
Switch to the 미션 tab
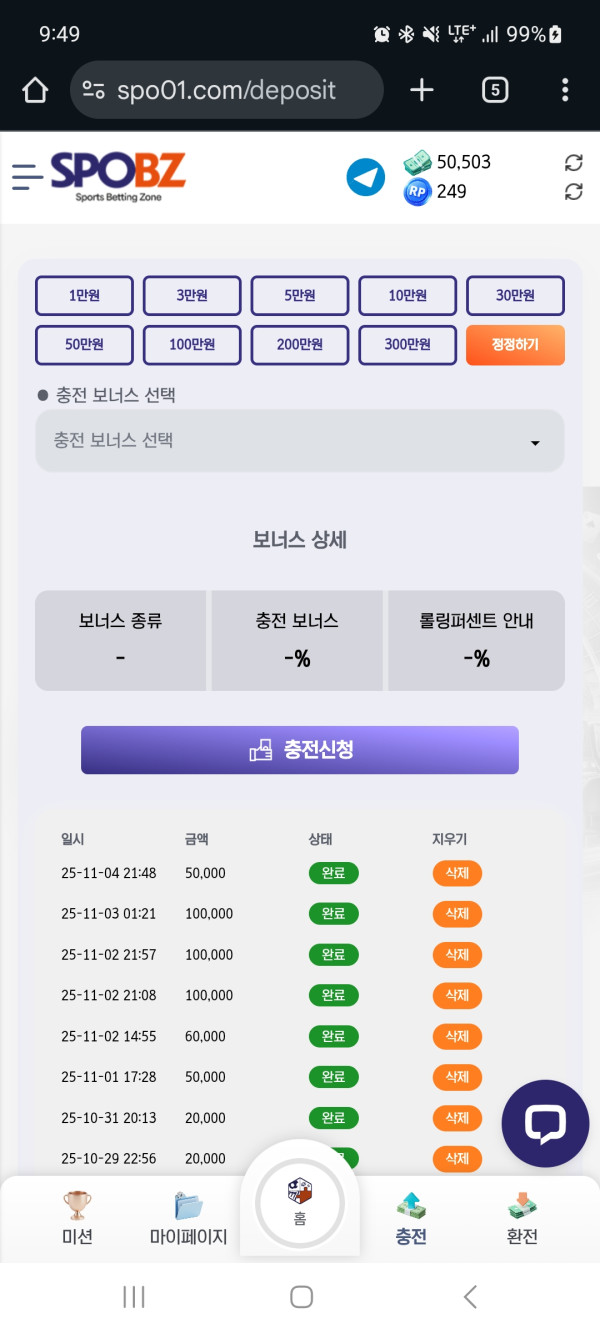click(77, 1218)
